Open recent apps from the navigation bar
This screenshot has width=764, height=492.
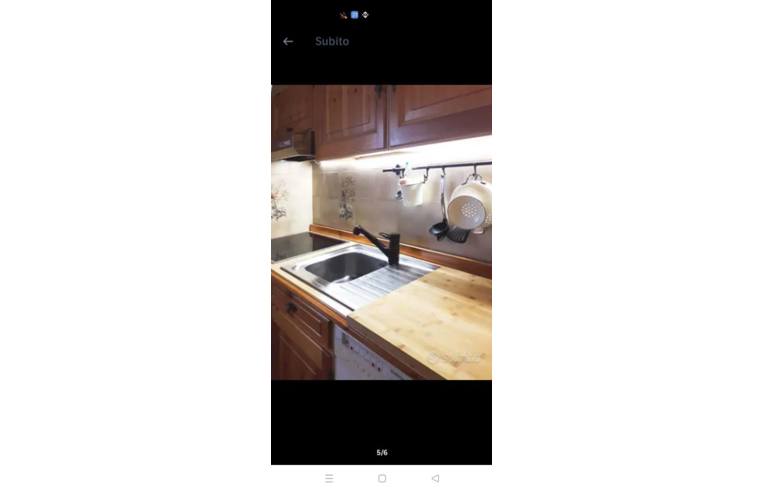(x=329, y=479)
